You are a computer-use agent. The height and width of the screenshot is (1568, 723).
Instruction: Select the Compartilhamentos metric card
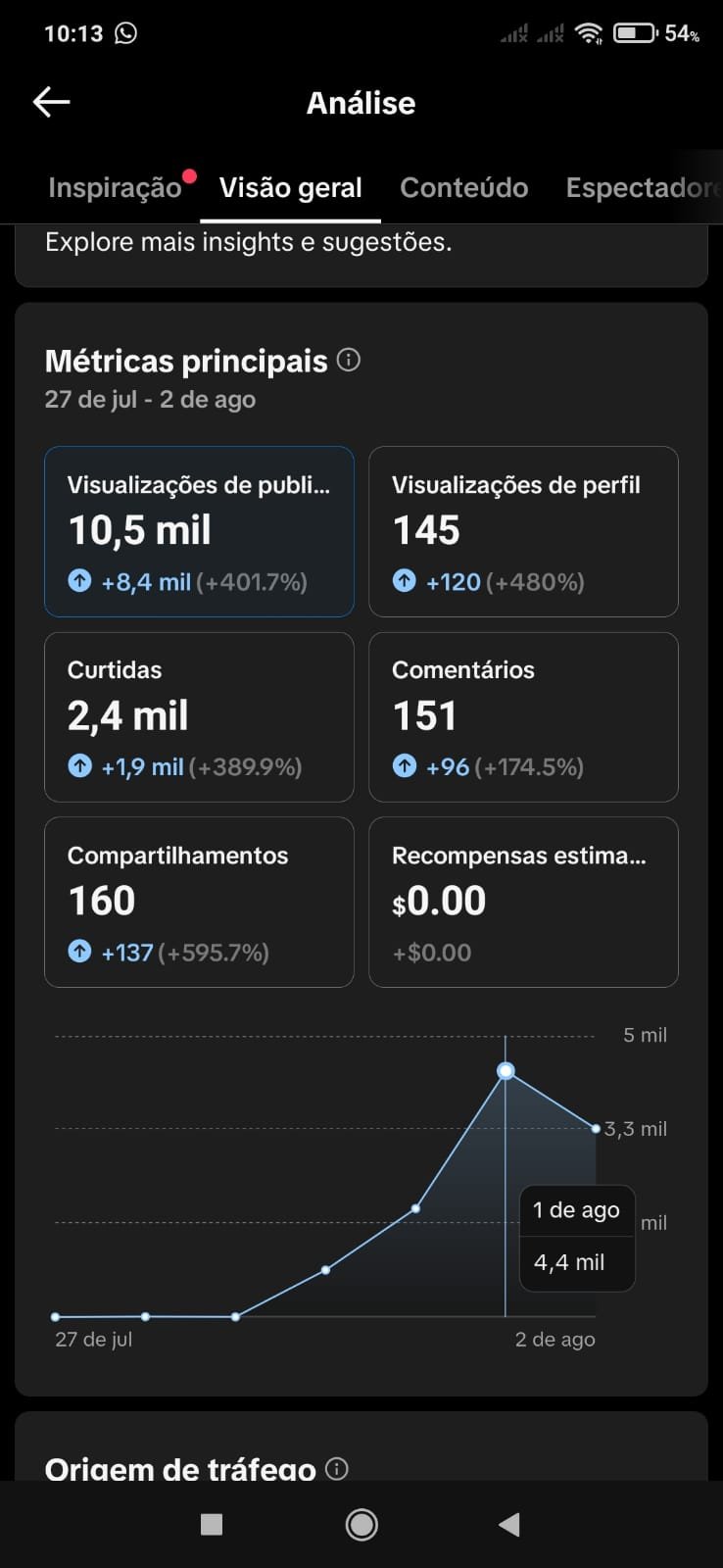[199, 902]
